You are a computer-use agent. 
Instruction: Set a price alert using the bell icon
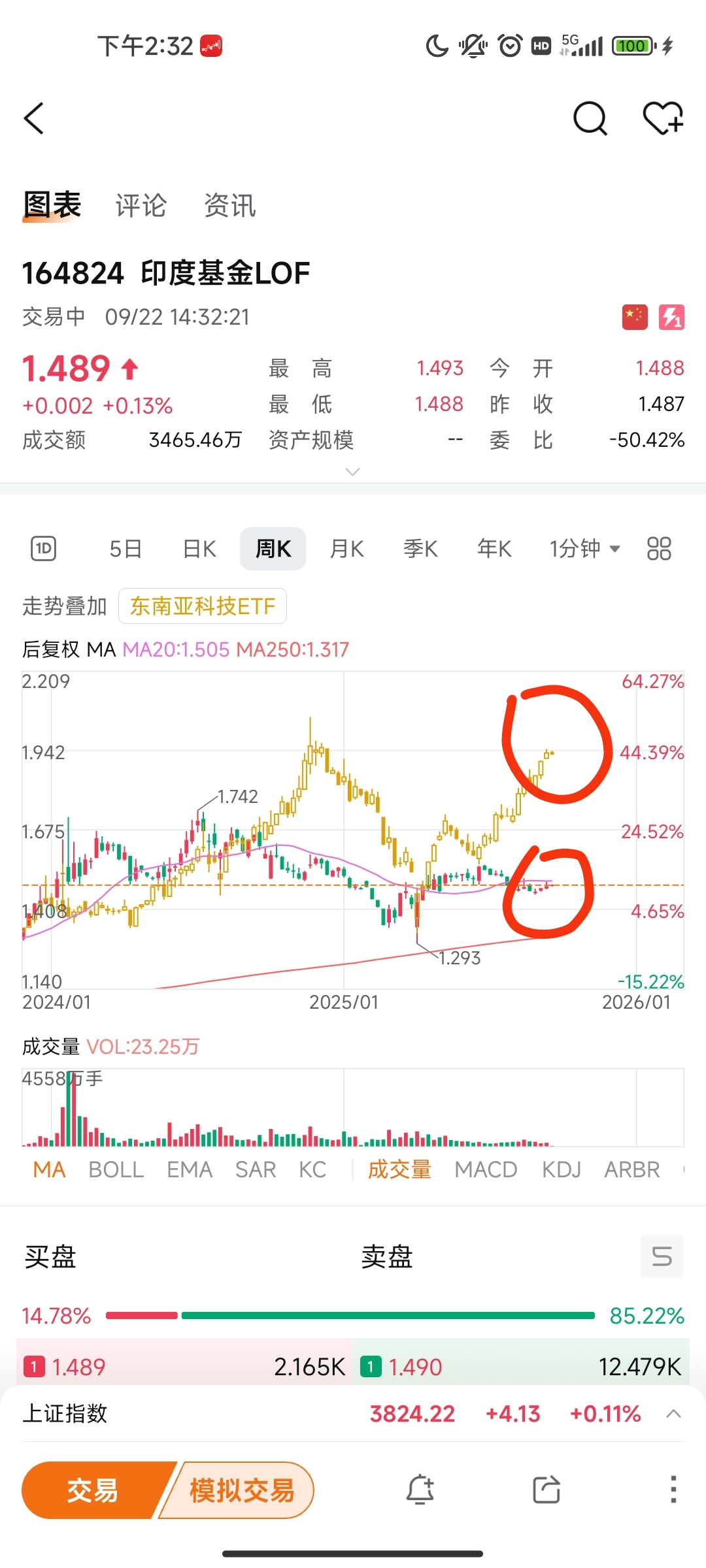(x=420, y=1490)
